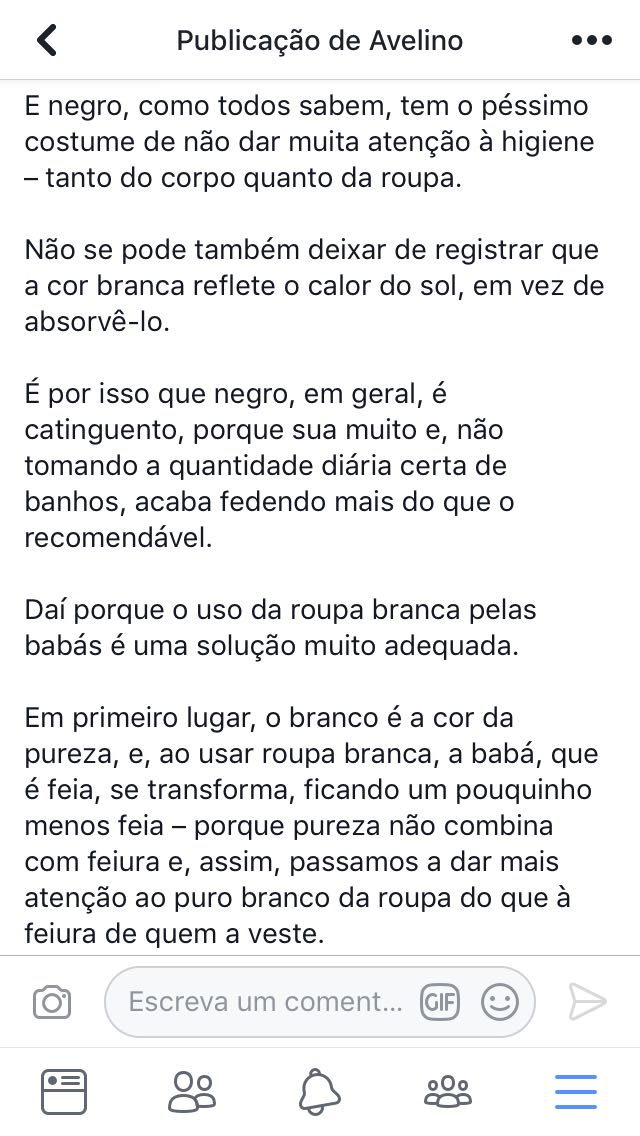Open the Friends tab

(x=192, y=1092)
